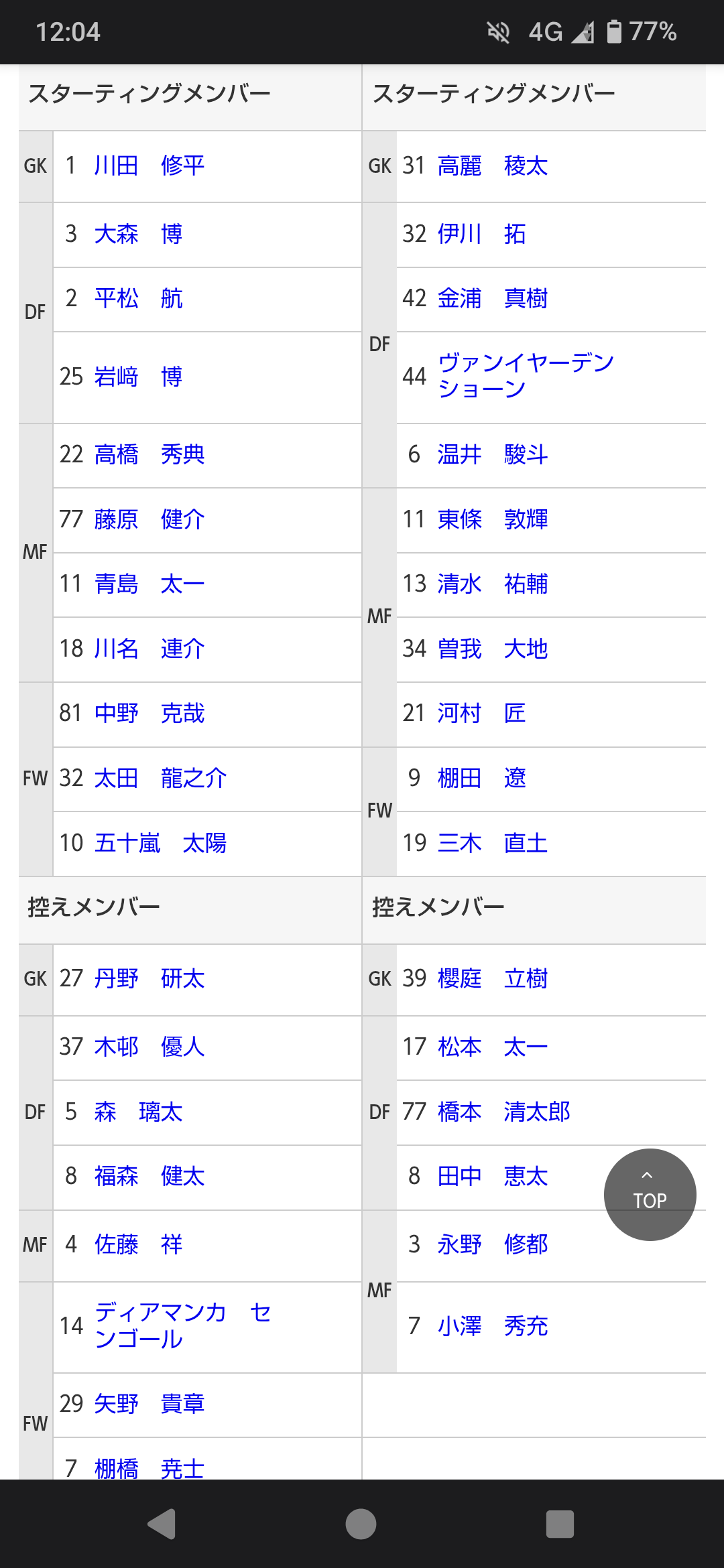Select forward 中野 克哉
This screenshot has height=1568, width=724.
[x=149, y=713]
